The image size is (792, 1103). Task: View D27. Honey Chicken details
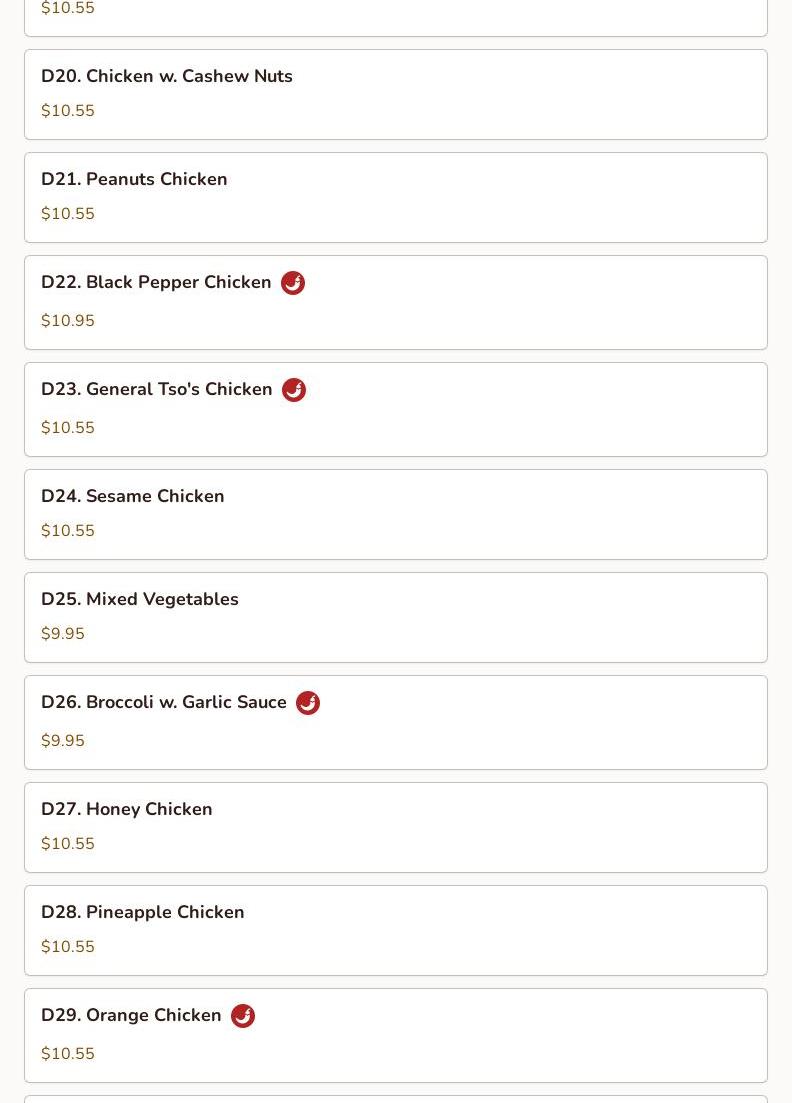coord(395,827)
